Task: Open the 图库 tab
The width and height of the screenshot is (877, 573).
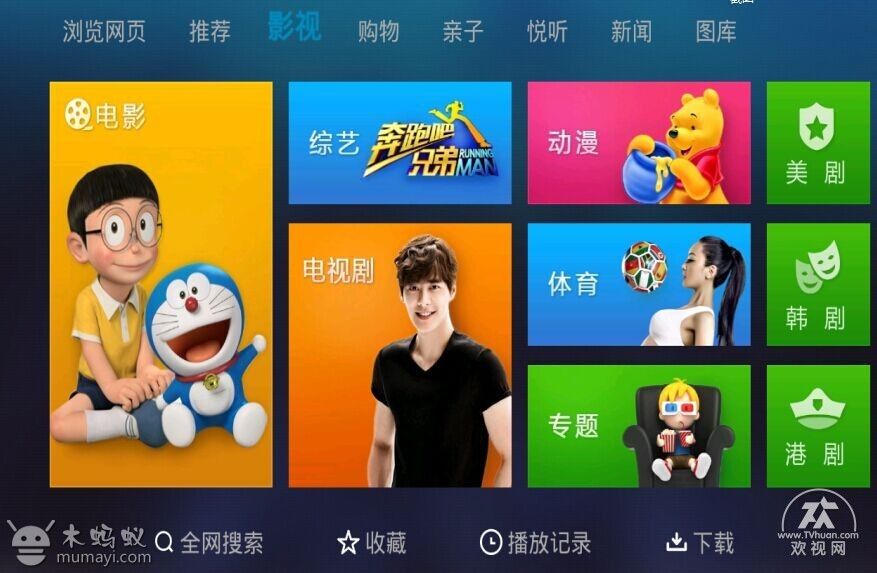Action: 716,32
